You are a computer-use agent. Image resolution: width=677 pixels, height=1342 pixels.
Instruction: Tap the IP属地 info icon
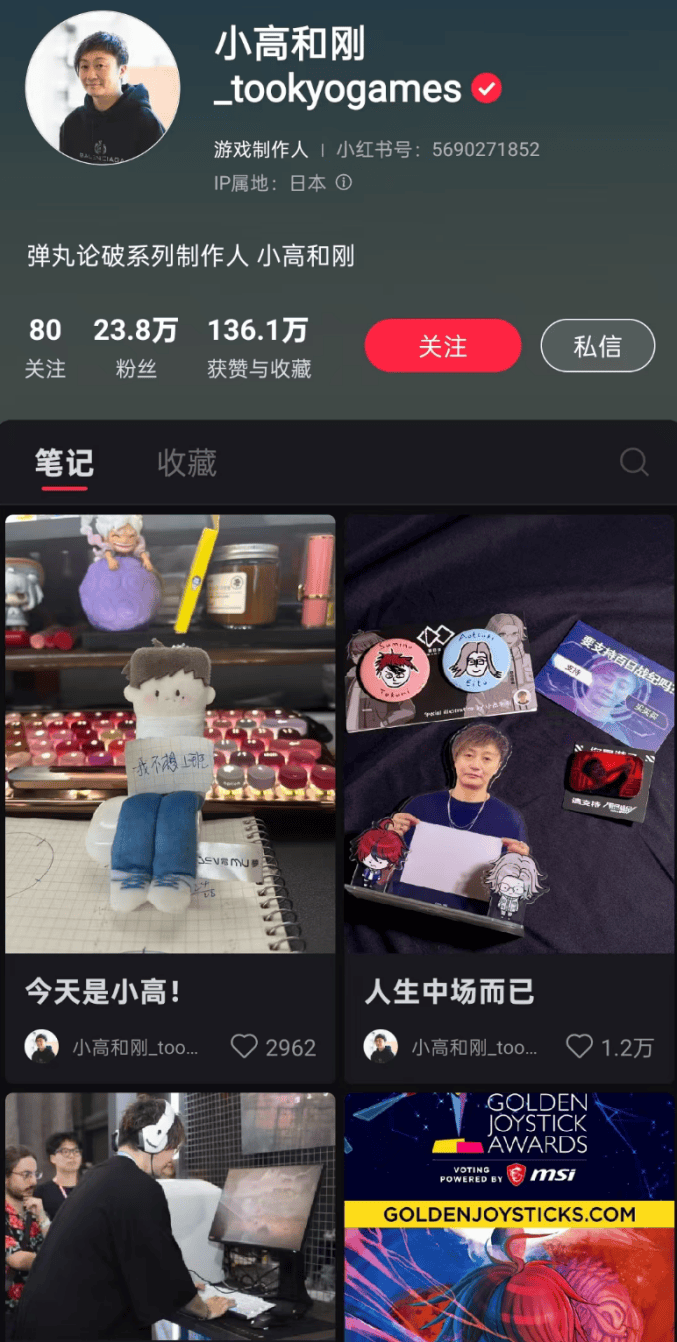pos(344,183)
